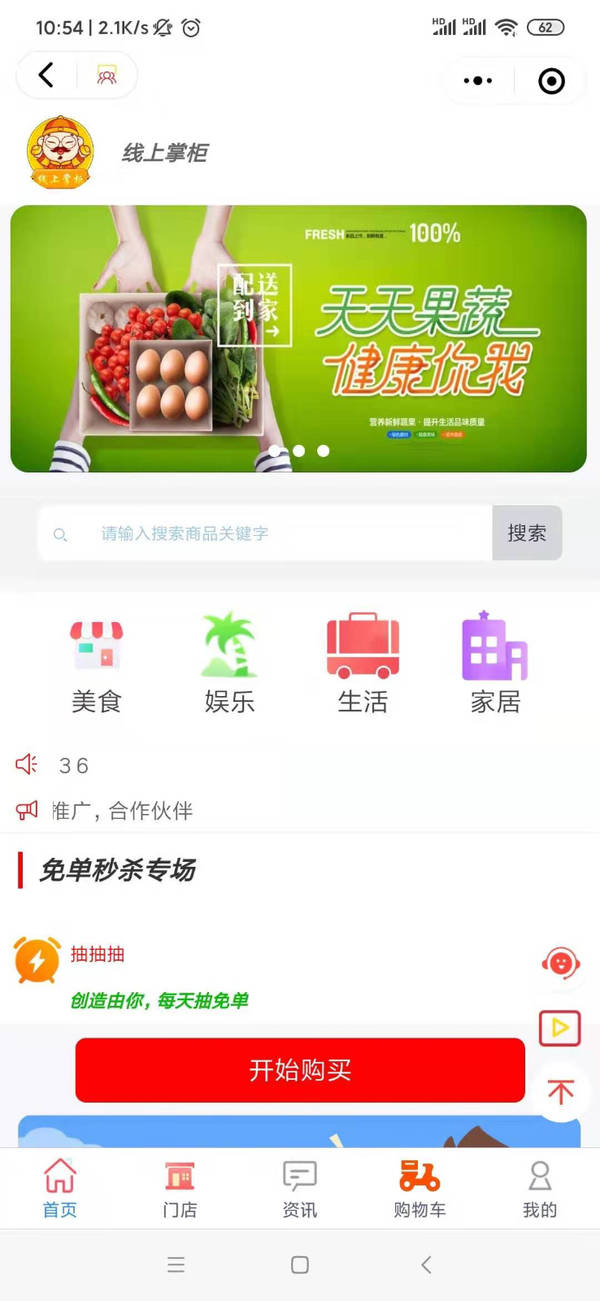Image resolution: width=600 pixels, height=1301 pixels.
Task: Jump back to top with the arrow button
Action: pos(560,1092)
